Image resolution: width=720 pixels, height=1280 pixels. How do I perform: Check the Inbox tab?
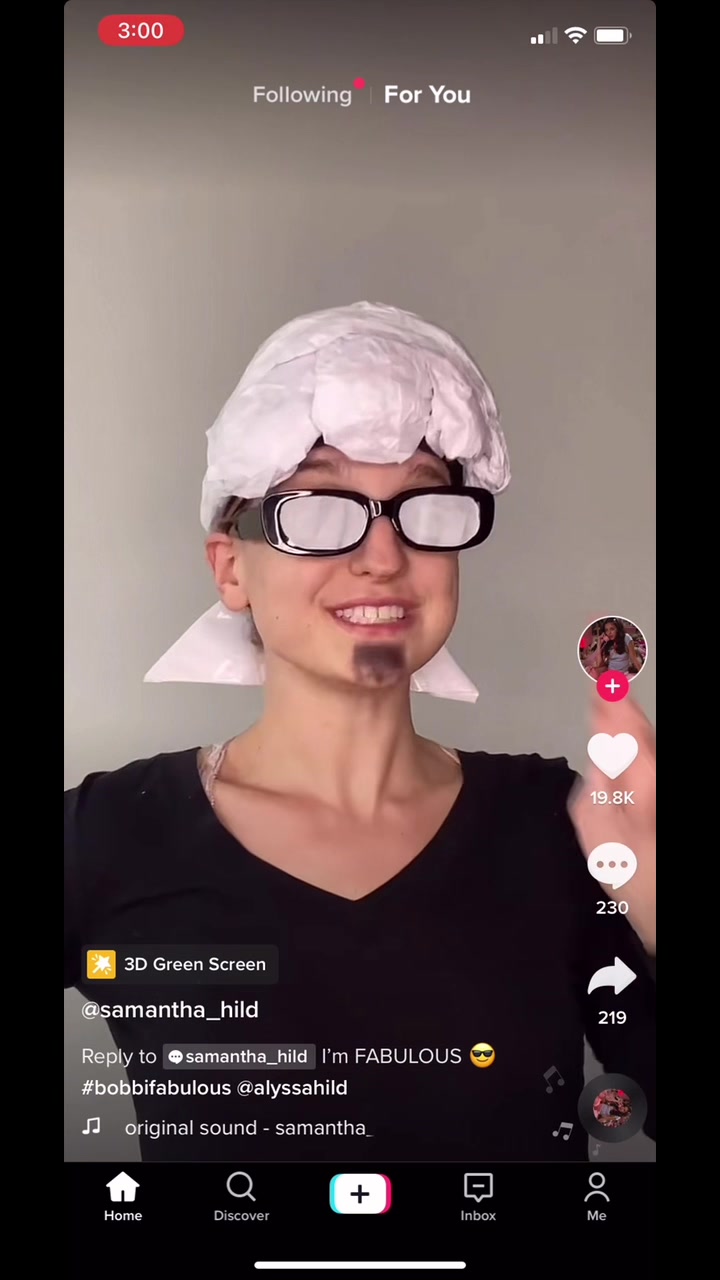[478, 1197]
